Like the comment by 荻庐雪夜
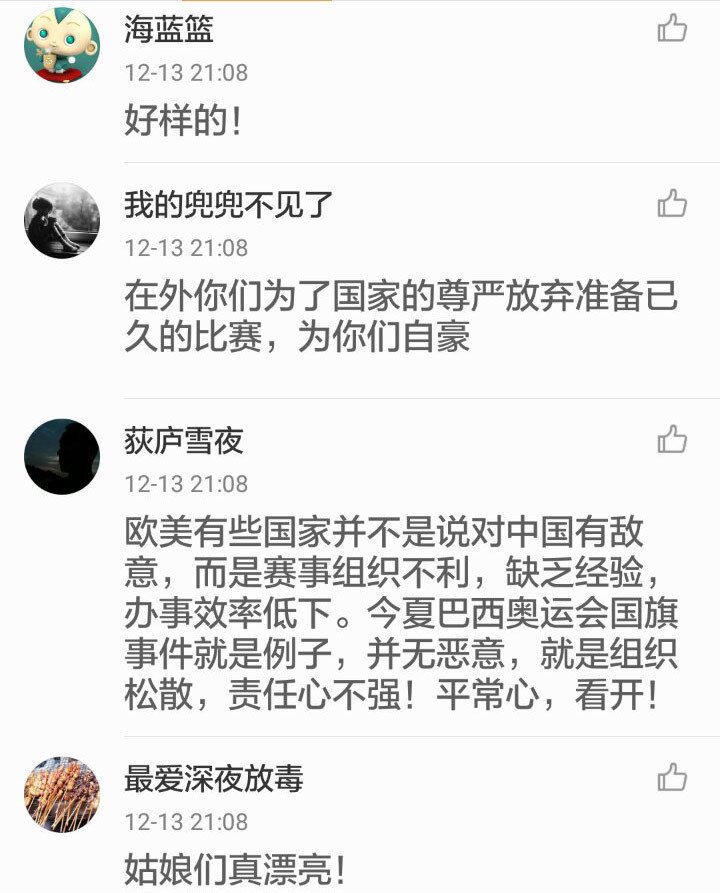Viewport: 720px width, 893px height. coord(672,439)
